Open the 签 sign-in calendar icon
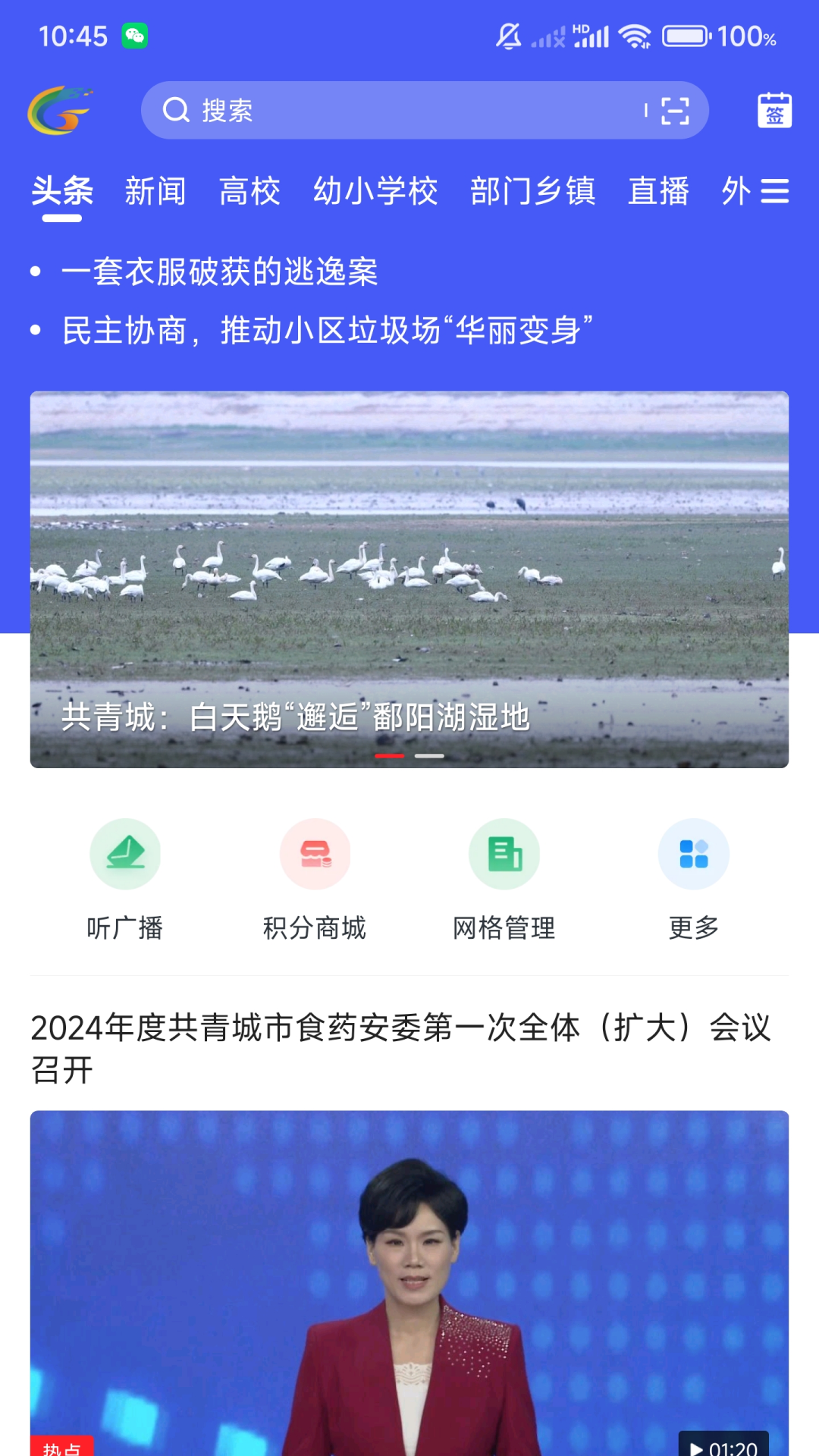Image resolution: width=819 pixels, height=1456 pixels. coord(774,111)
